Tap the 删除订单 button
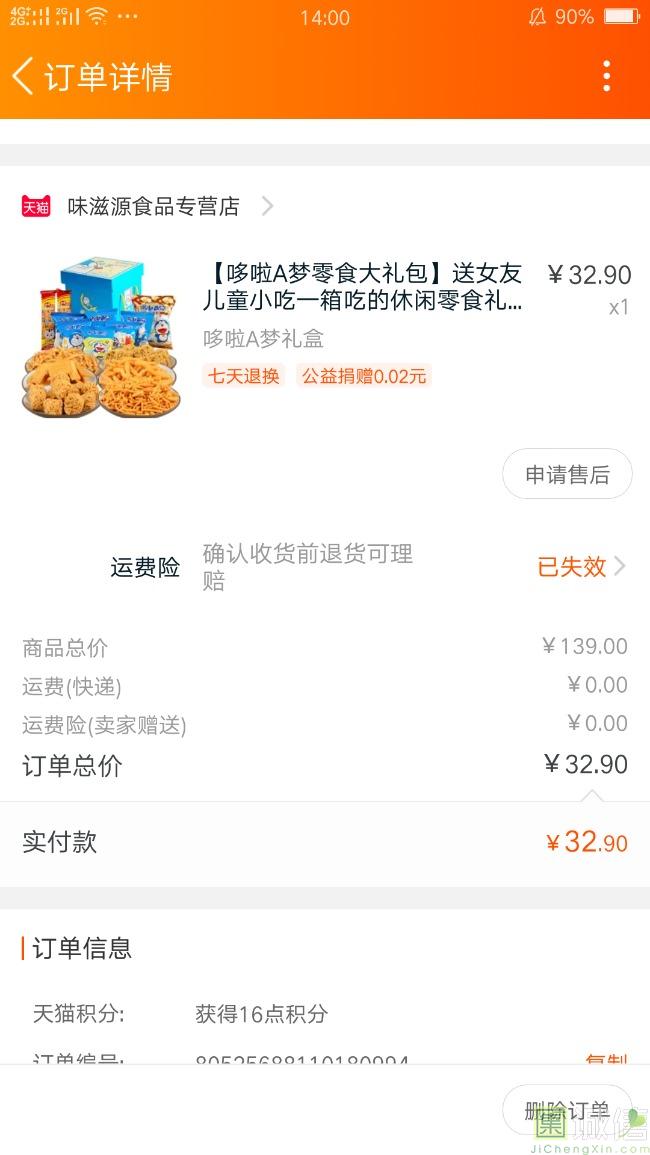The width and height of the screenshot is (650, 1155). [567, 1110]
